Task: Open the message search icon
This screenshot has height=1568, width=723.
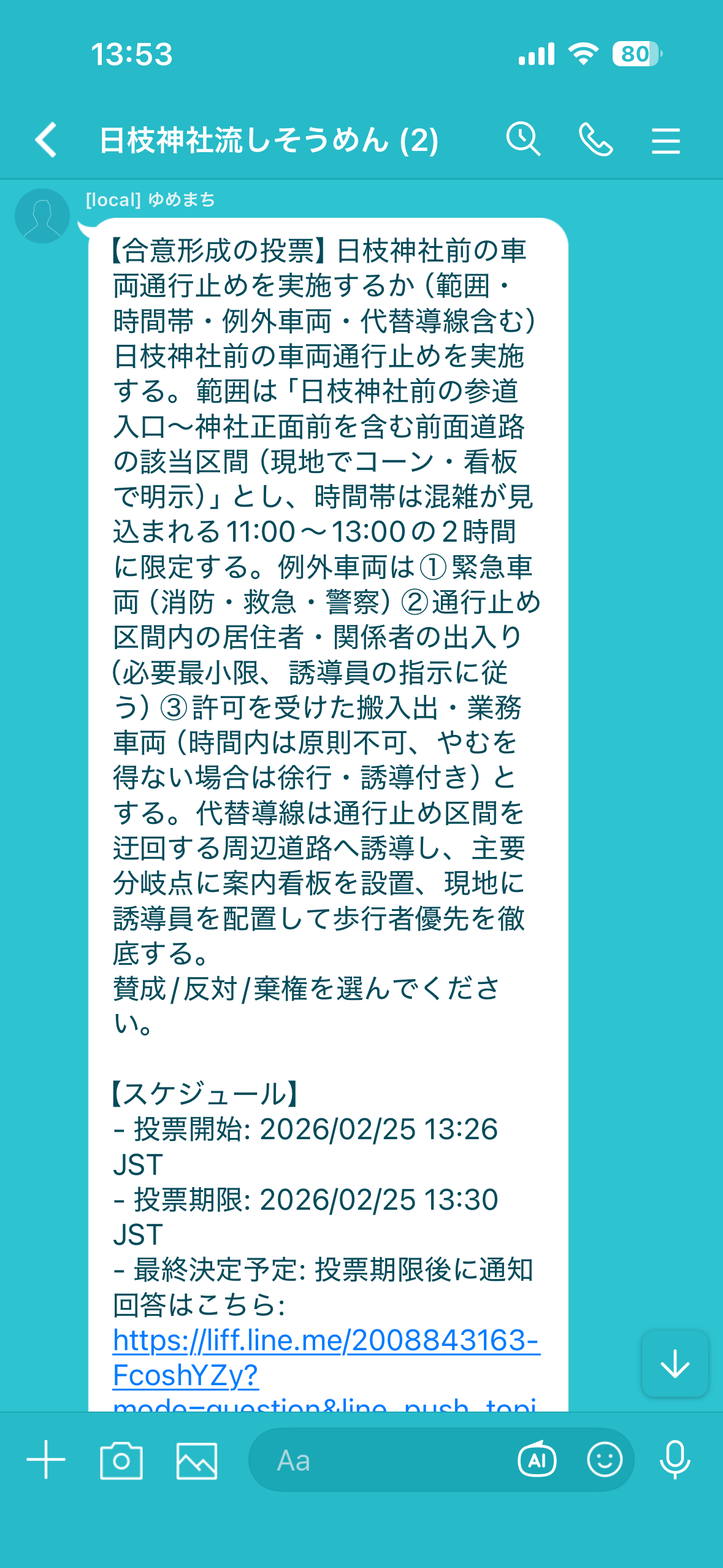Action: point(524,140)
